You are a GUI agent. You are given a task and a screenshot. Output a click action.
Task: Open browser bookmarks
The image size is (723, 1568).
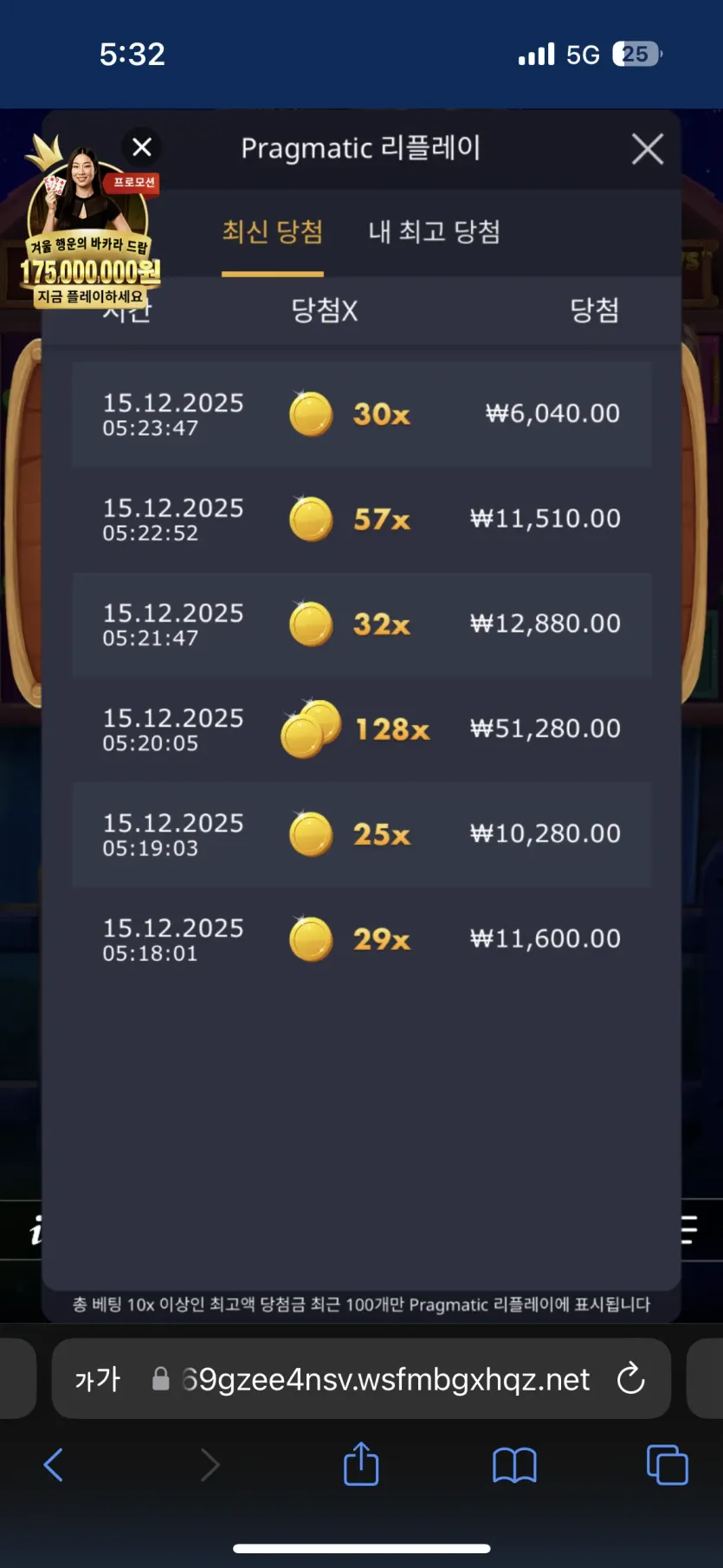514,1466
